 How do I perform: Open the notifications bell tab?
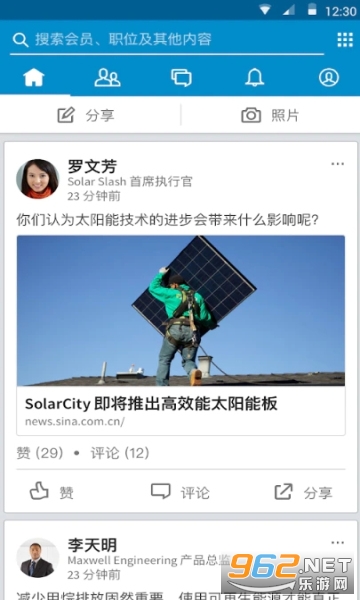click(254, 78)
